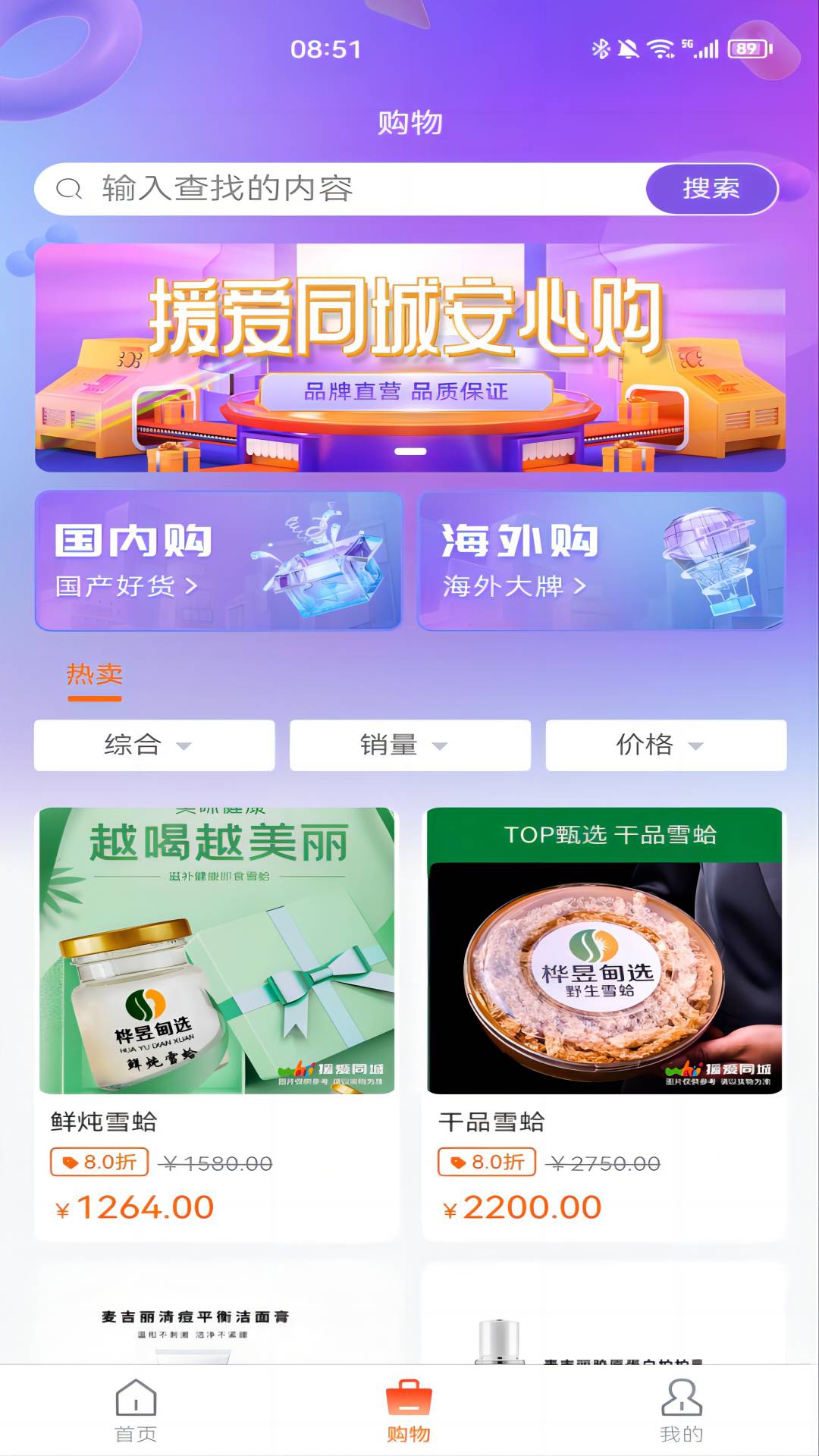Switch to the 热卖 hot sale tab

pos(93,675)
